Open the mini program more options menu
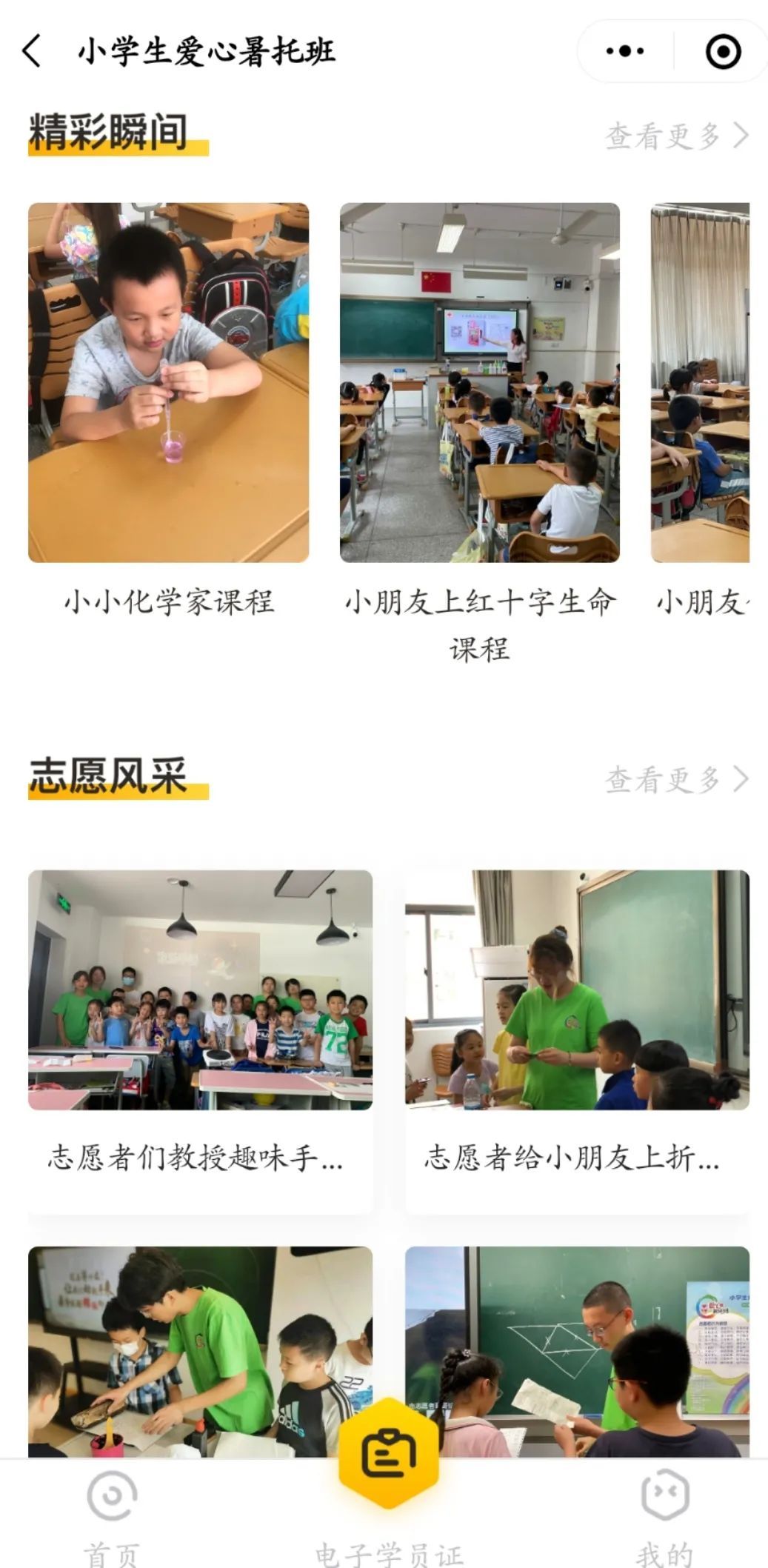 [625, 51]
